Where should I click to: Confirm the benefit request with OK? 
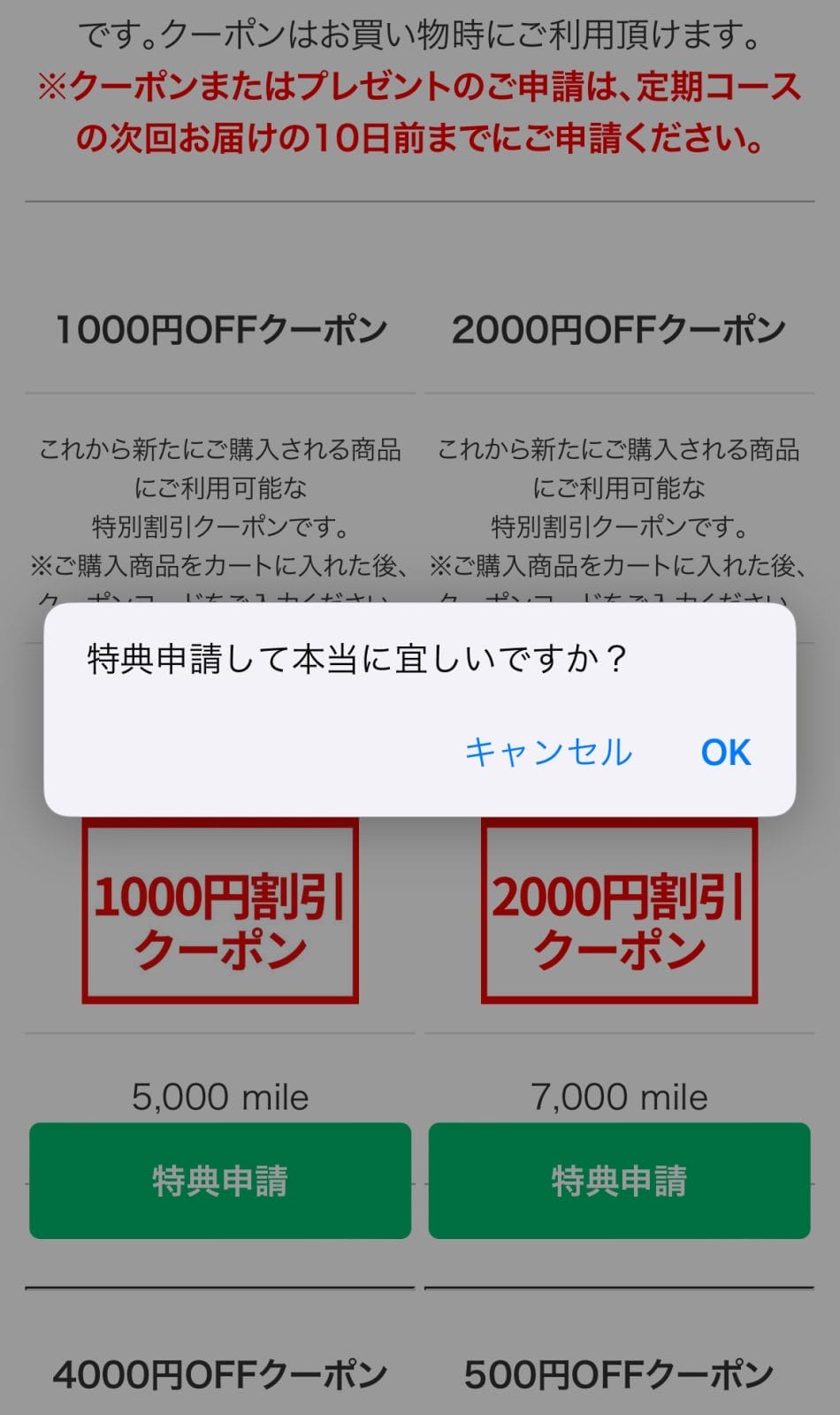tap(725, 753)
